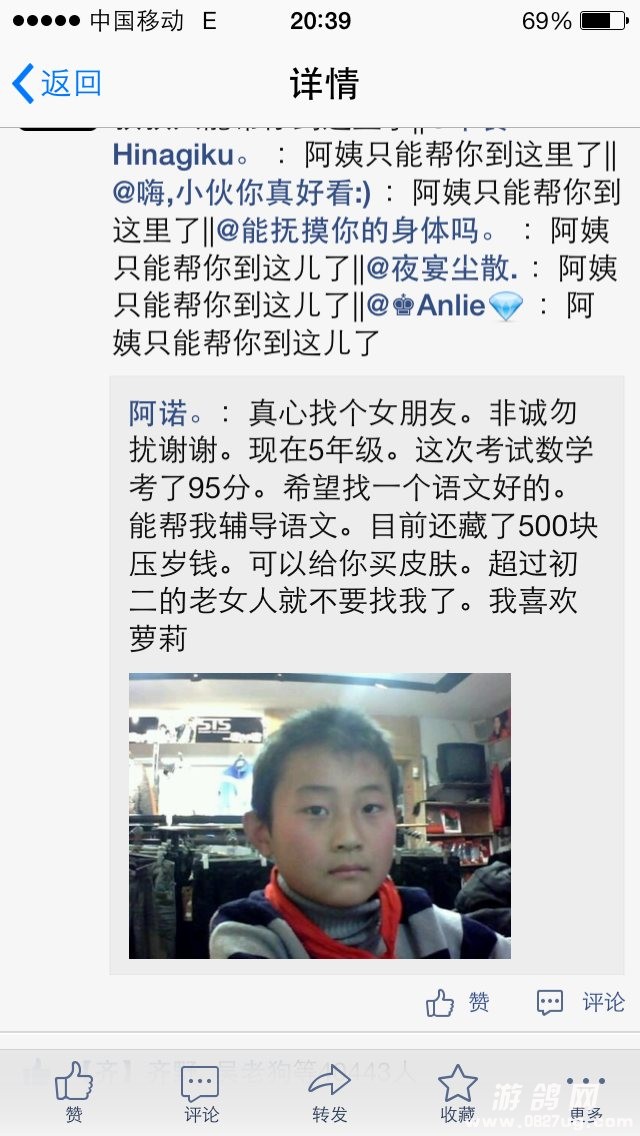The width and height of the screenshot is (640, 1136).
Task: Save this post with 收藏
Action: 457,1093
